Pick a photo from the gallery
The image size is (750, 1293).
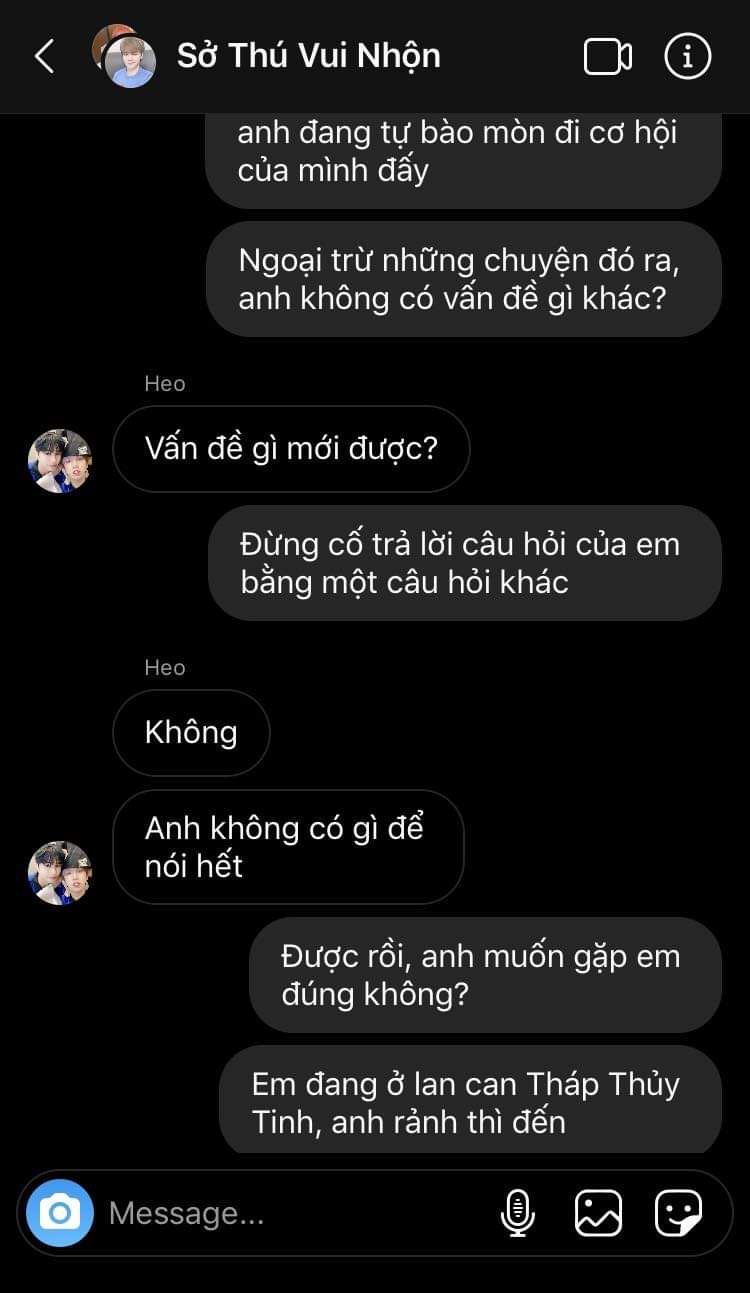coord(598,1213)
